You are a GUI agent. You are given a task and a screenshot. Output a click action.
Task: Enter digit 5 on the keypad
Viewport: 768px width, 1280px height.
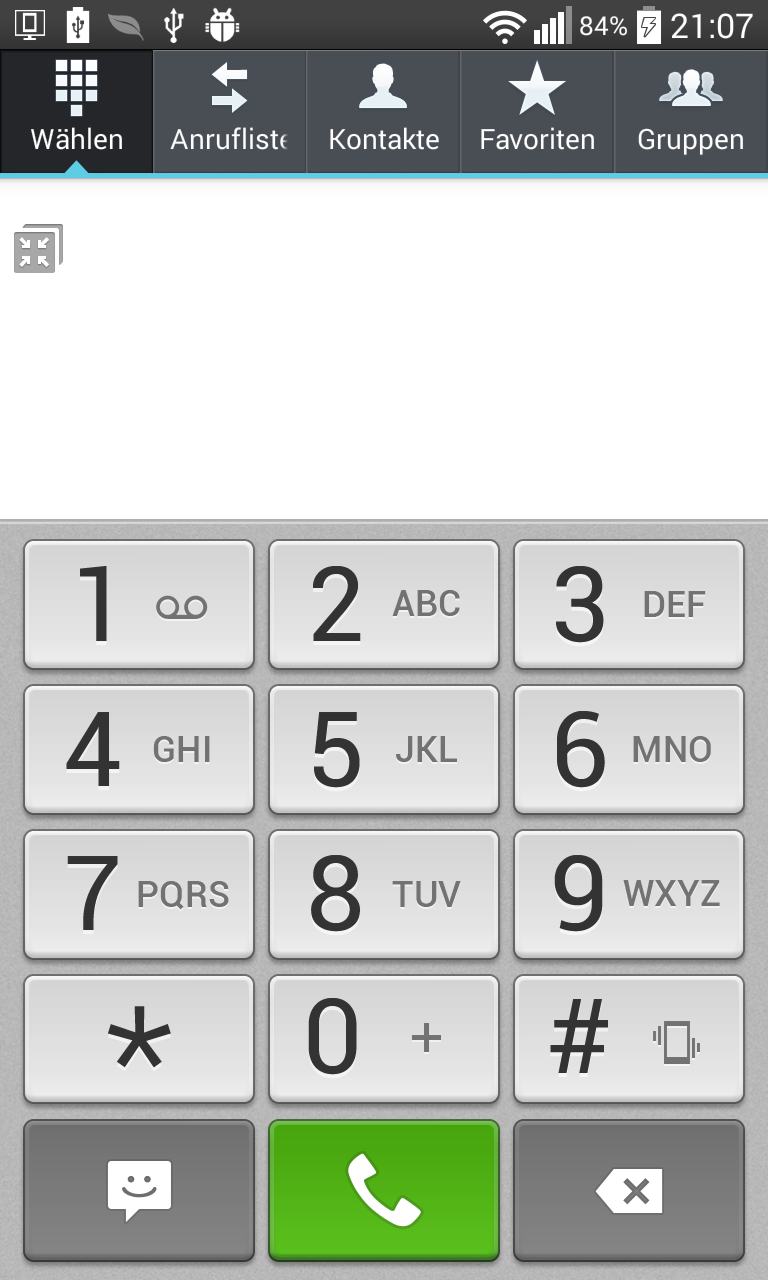click(384, 750)
